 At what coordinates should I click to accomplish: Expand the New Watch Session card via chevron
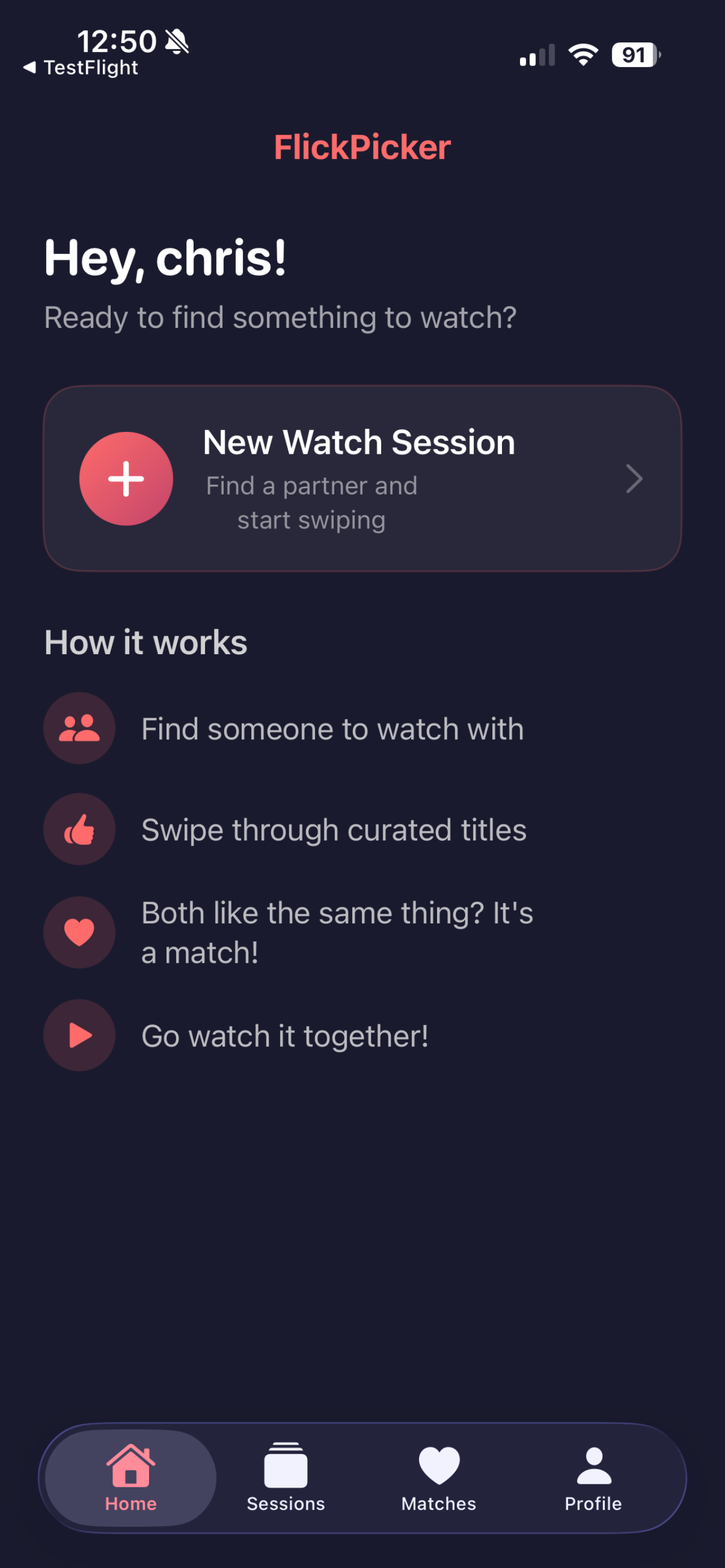635,479
